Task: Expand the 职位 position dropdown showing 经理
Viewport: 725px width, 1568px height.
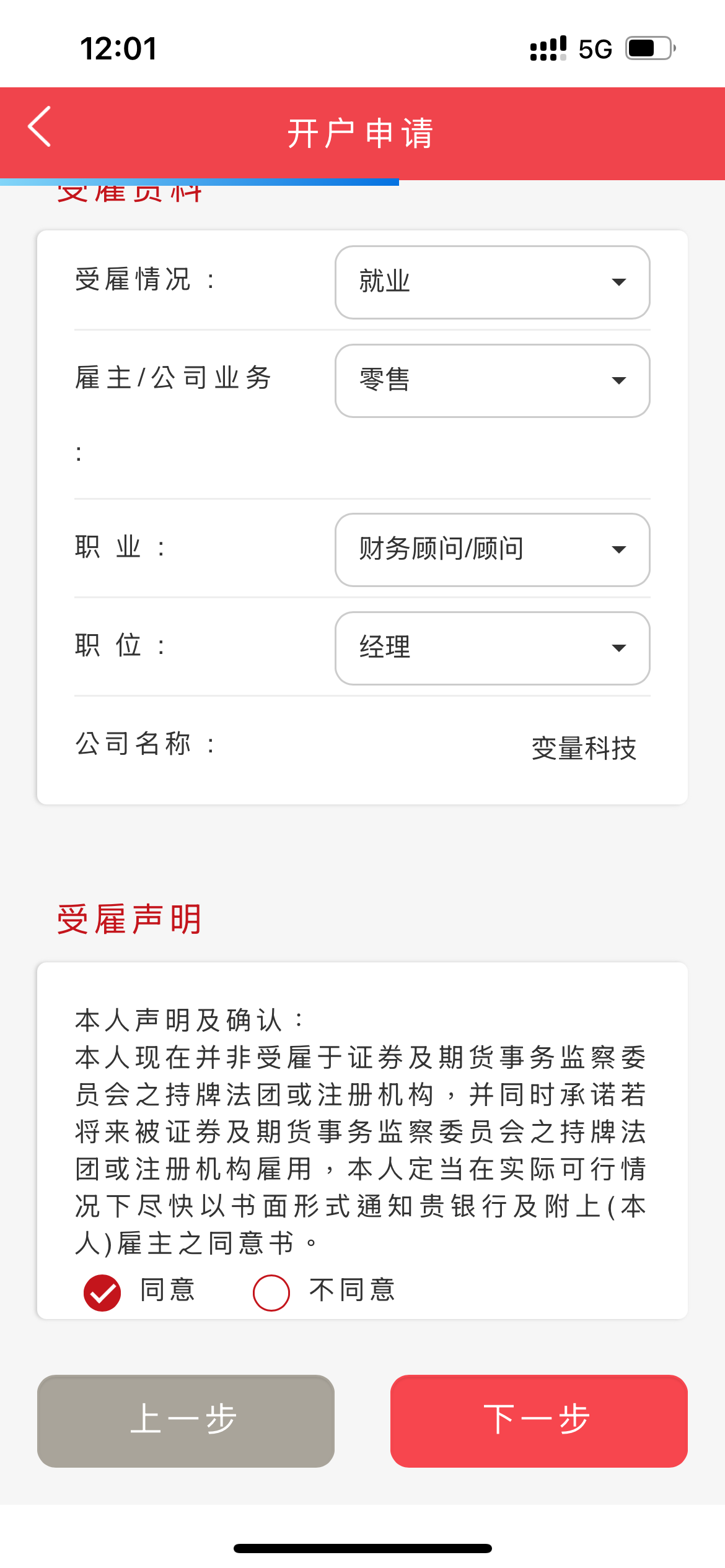Action: tap(491, 648)
